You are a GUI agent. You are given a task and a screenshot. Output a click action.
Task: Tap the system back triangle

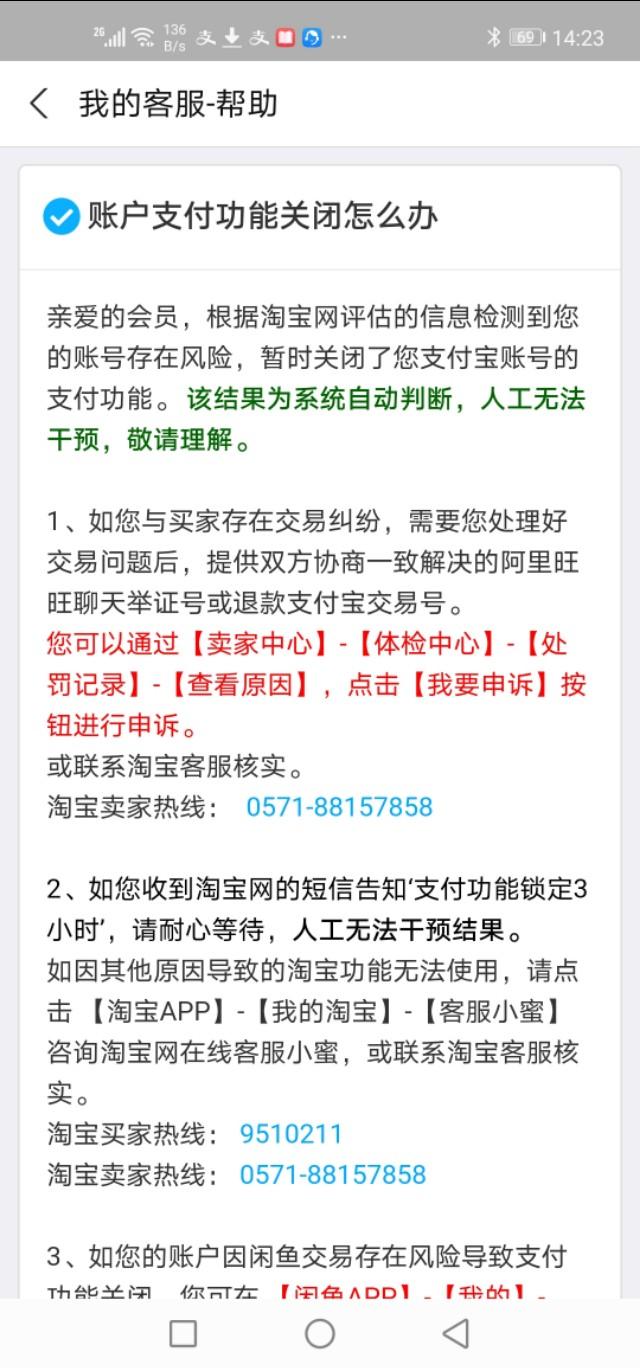tap(456, 1333)
